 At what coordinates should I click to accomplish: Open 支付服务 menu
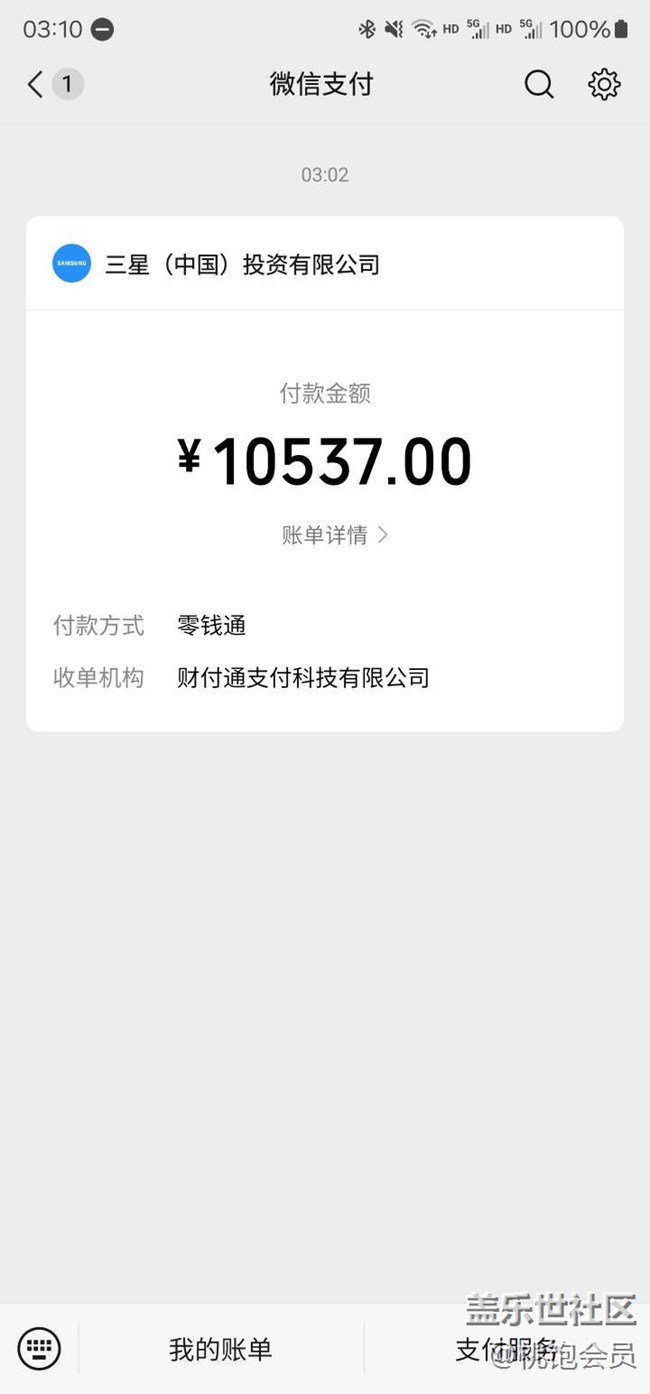click(x=506, y=1349)
